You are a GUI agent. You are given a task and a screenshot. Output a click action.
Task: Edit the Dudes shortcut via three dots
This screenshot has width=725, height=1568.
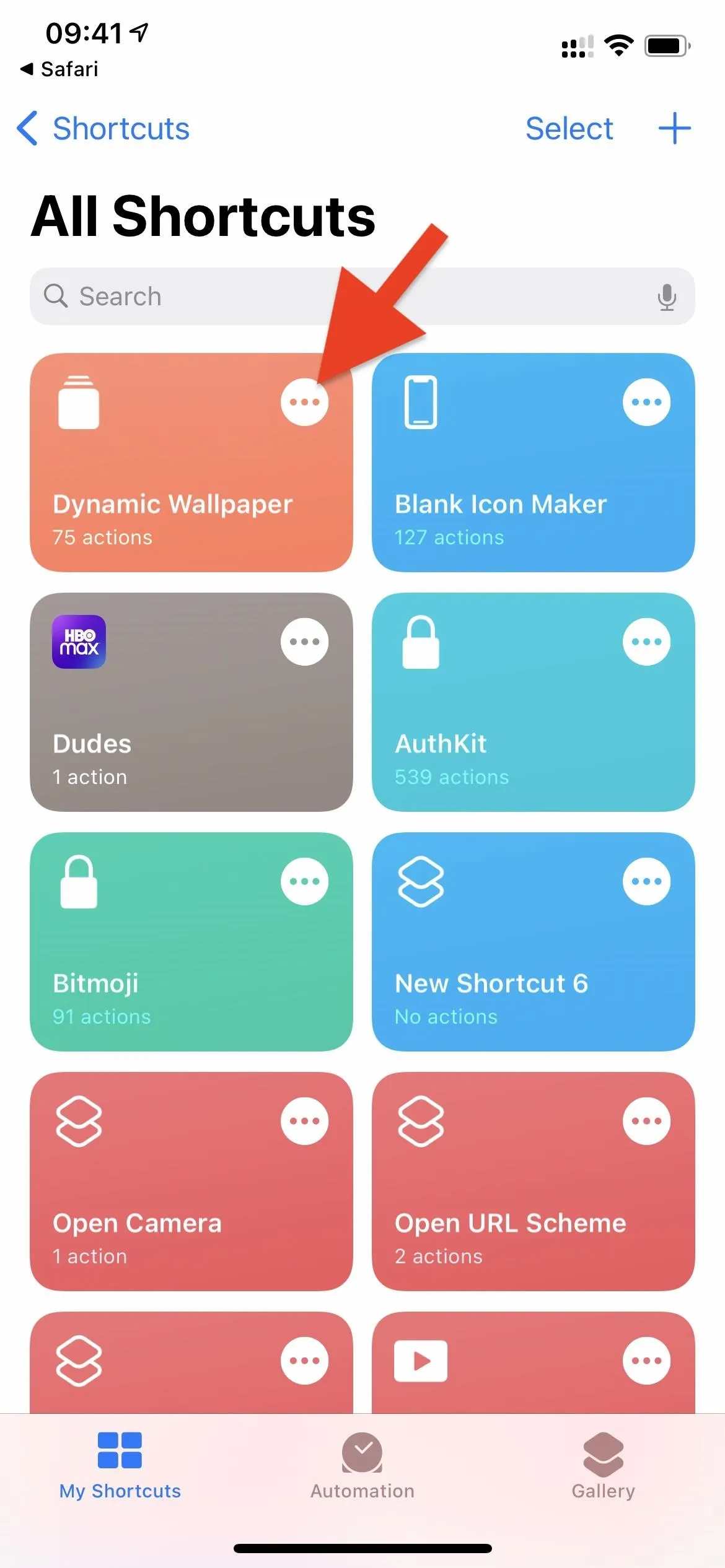[304, 642]
